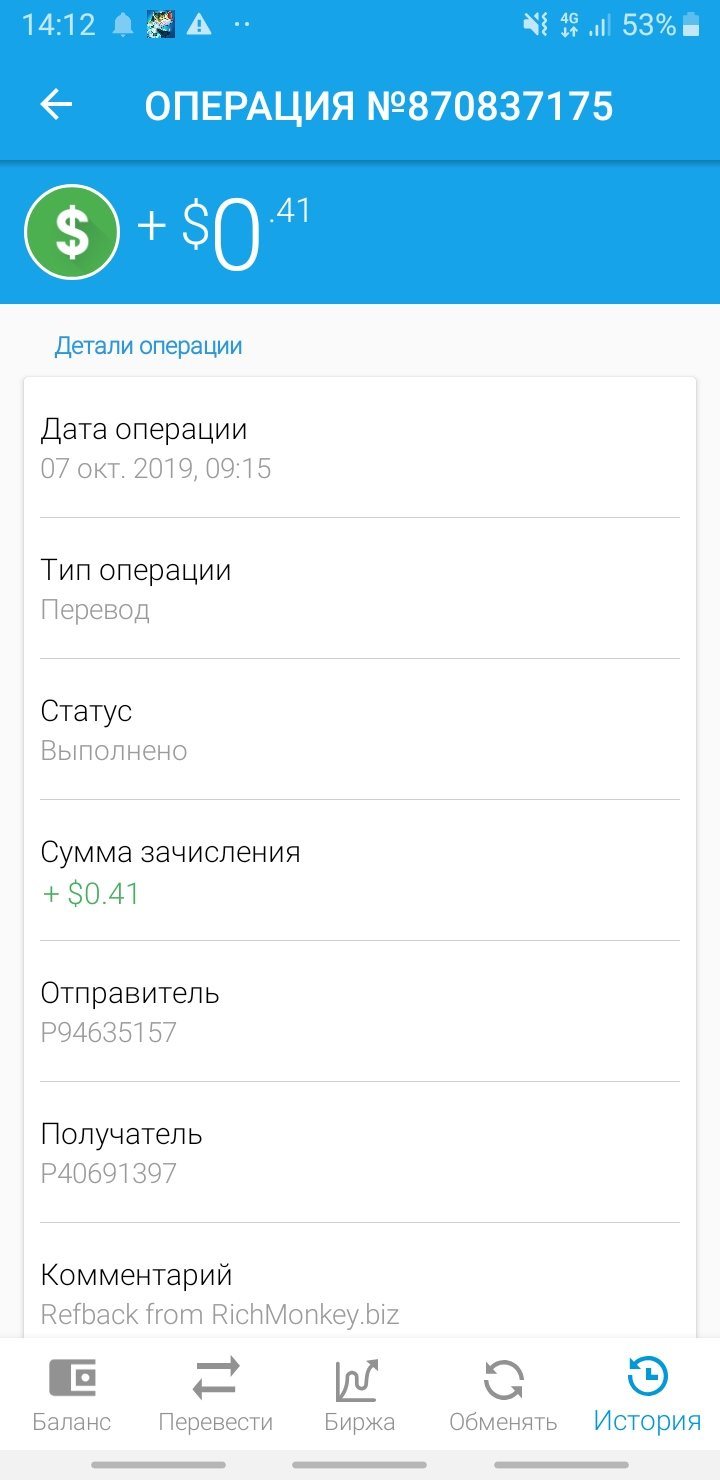Go back from operation №870837175
This screenshot has width=720, height=1480.
[x=56, y=105]
